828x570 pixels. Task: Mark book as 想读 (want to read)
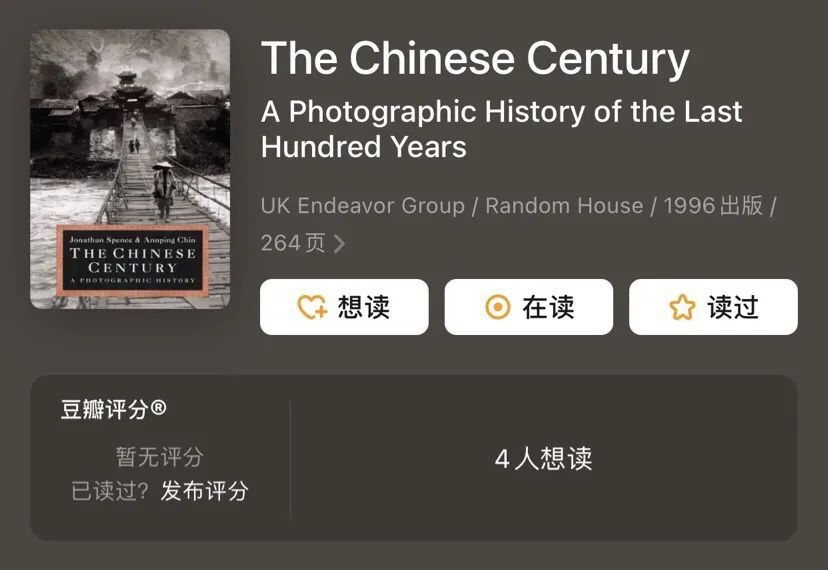[x=344, y=307]
